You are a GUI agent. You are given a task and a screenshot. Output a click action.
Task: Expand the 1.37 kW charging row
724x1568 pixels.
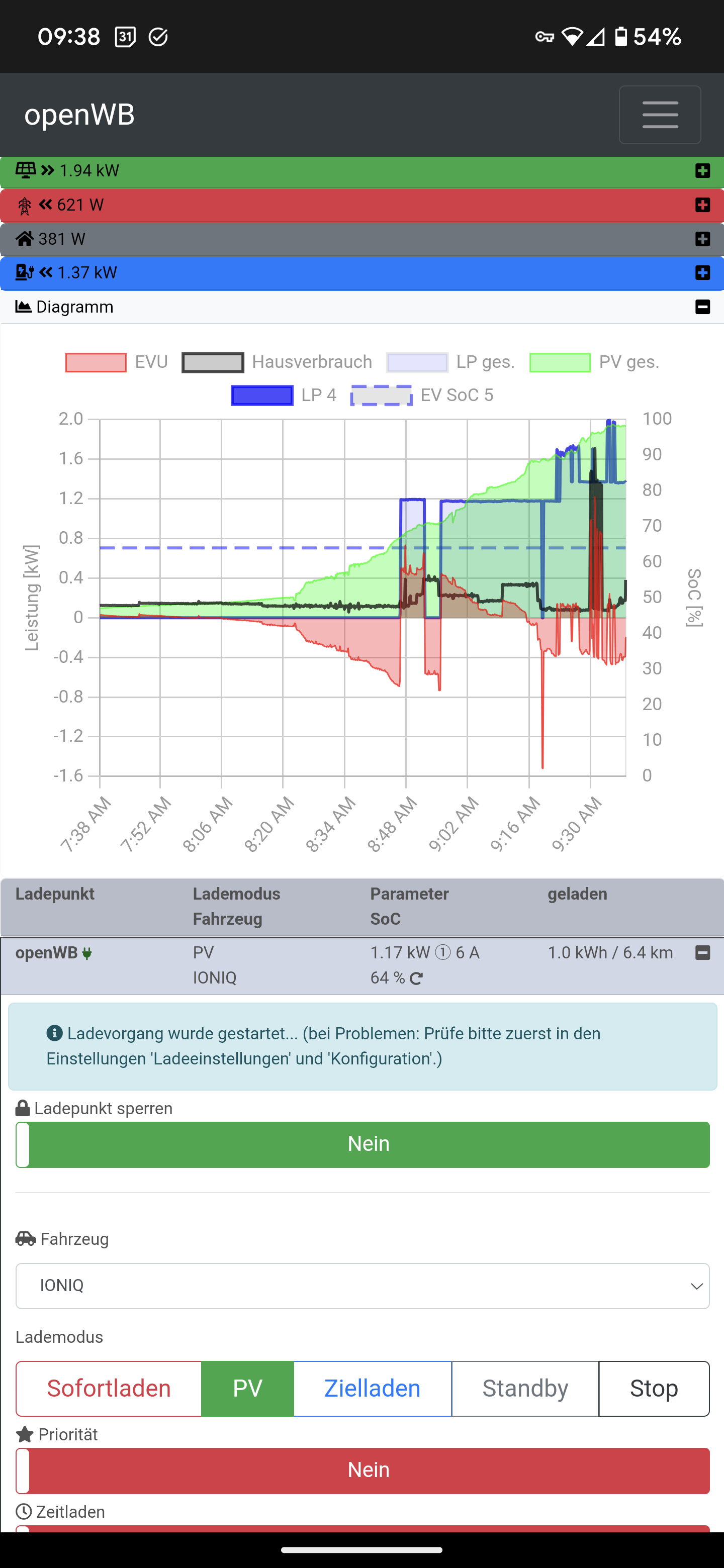click(x=702, y=273)
